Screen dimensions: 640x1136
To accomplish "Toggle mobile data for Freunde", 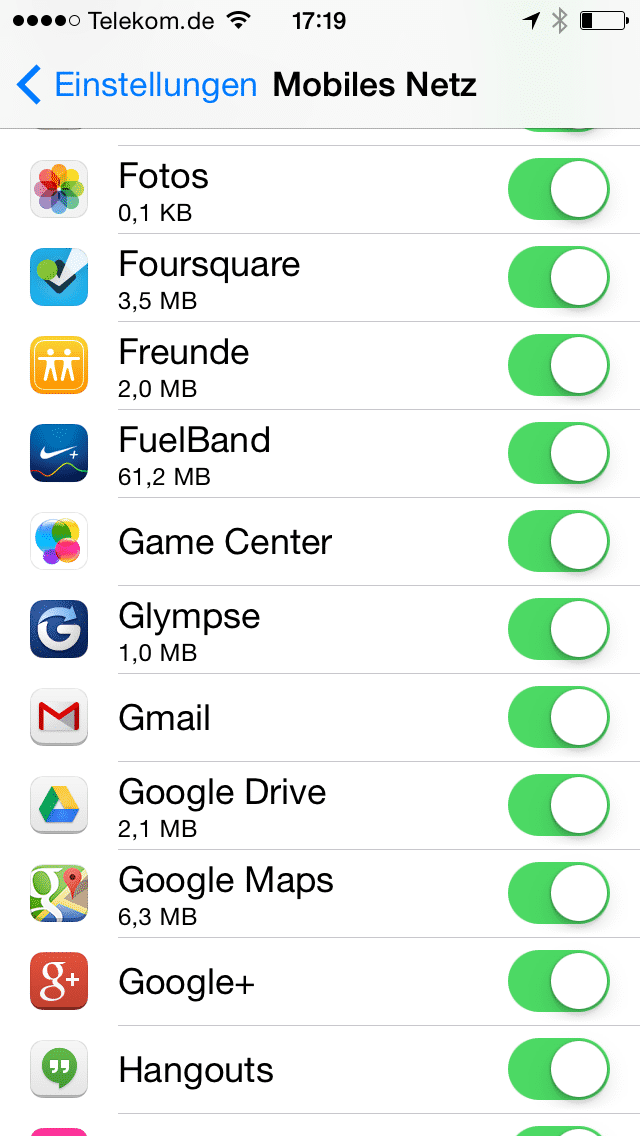I will click(x=559, y=365).
